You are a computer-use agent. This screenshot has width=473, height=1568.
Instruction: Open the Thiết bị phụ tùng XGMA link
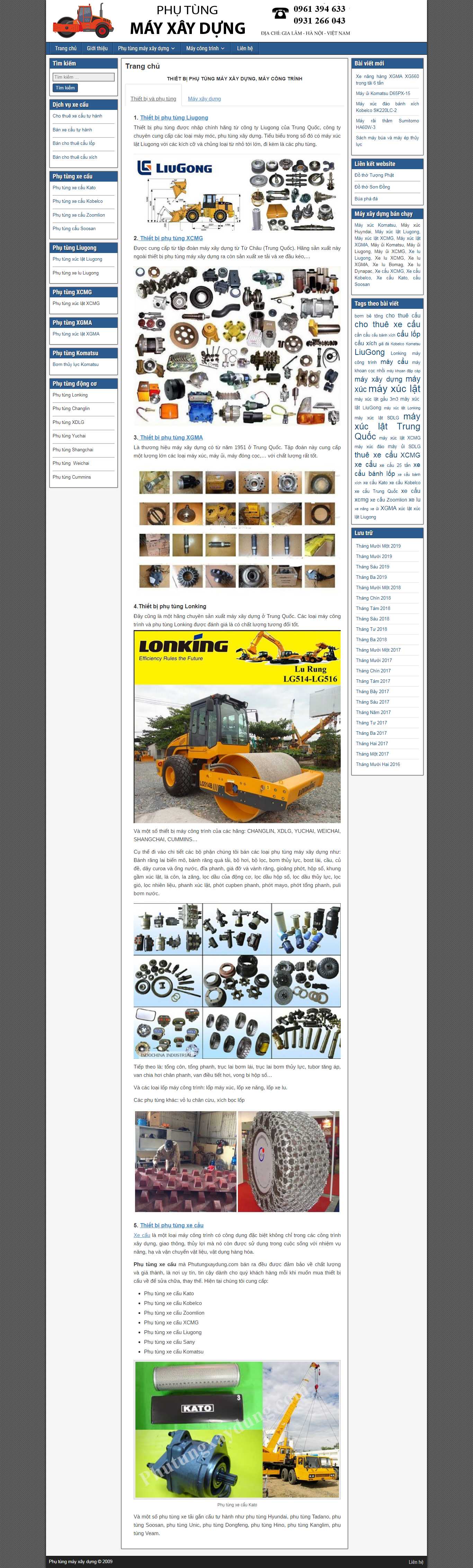tap(171, 438)
